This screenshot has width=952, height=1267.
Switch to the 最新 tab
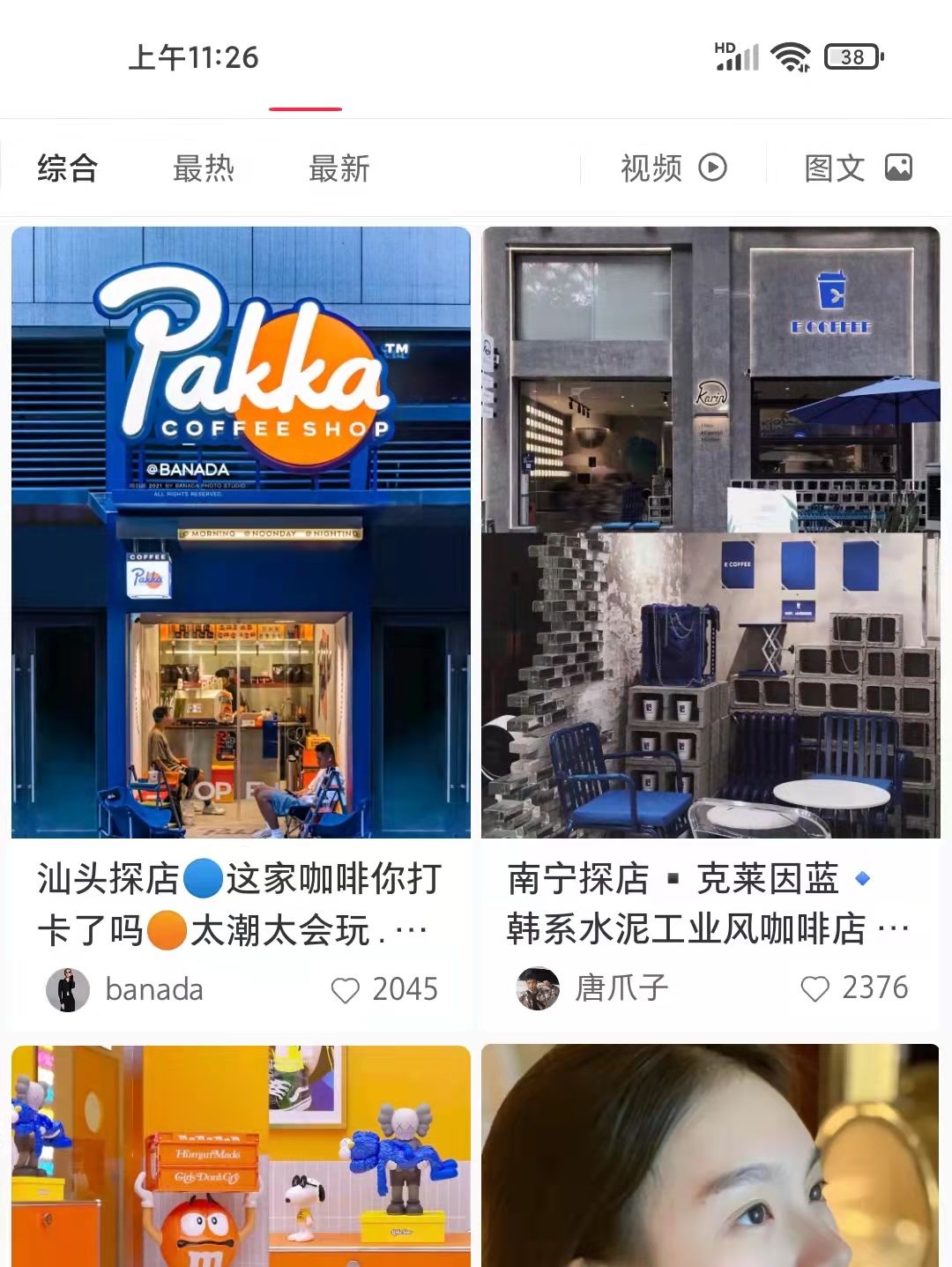pos(340,168)
